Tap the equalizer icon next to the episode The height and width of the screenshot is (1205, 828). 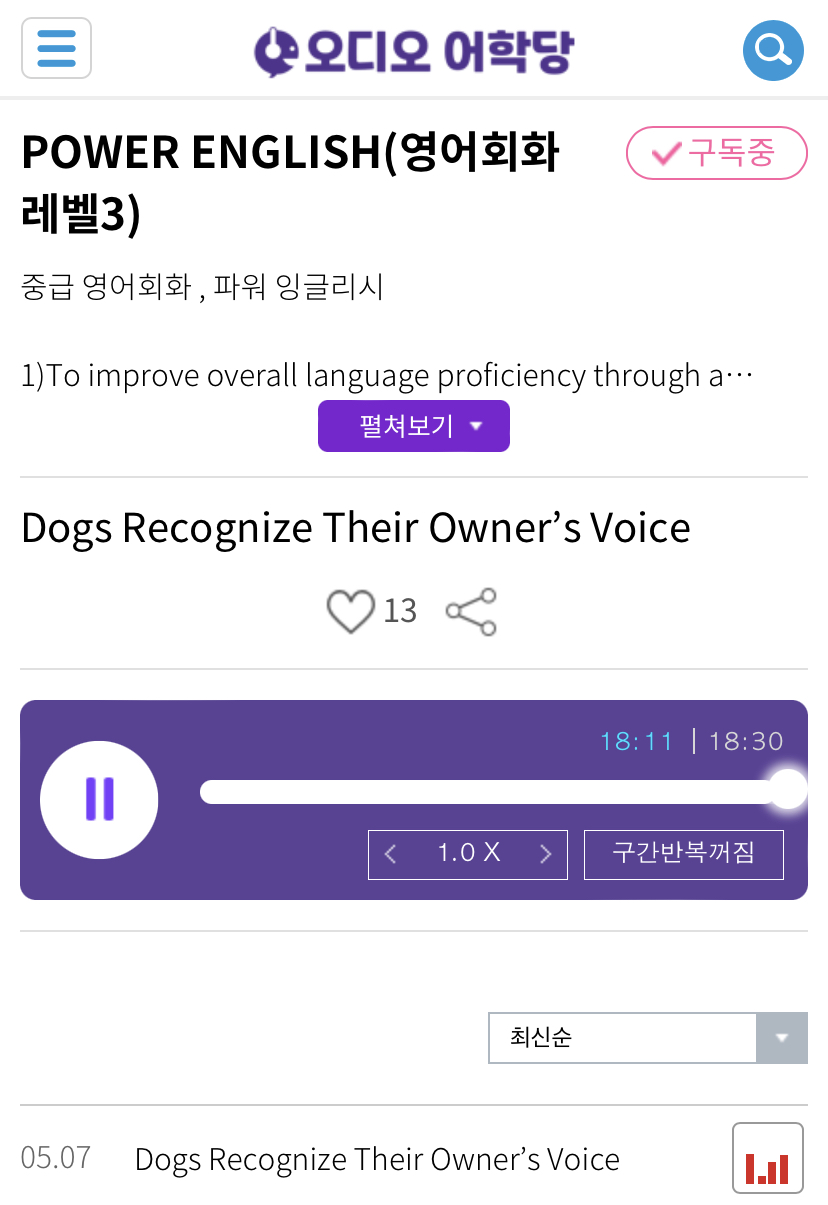pyautogui.click(x=768, y=1158)
